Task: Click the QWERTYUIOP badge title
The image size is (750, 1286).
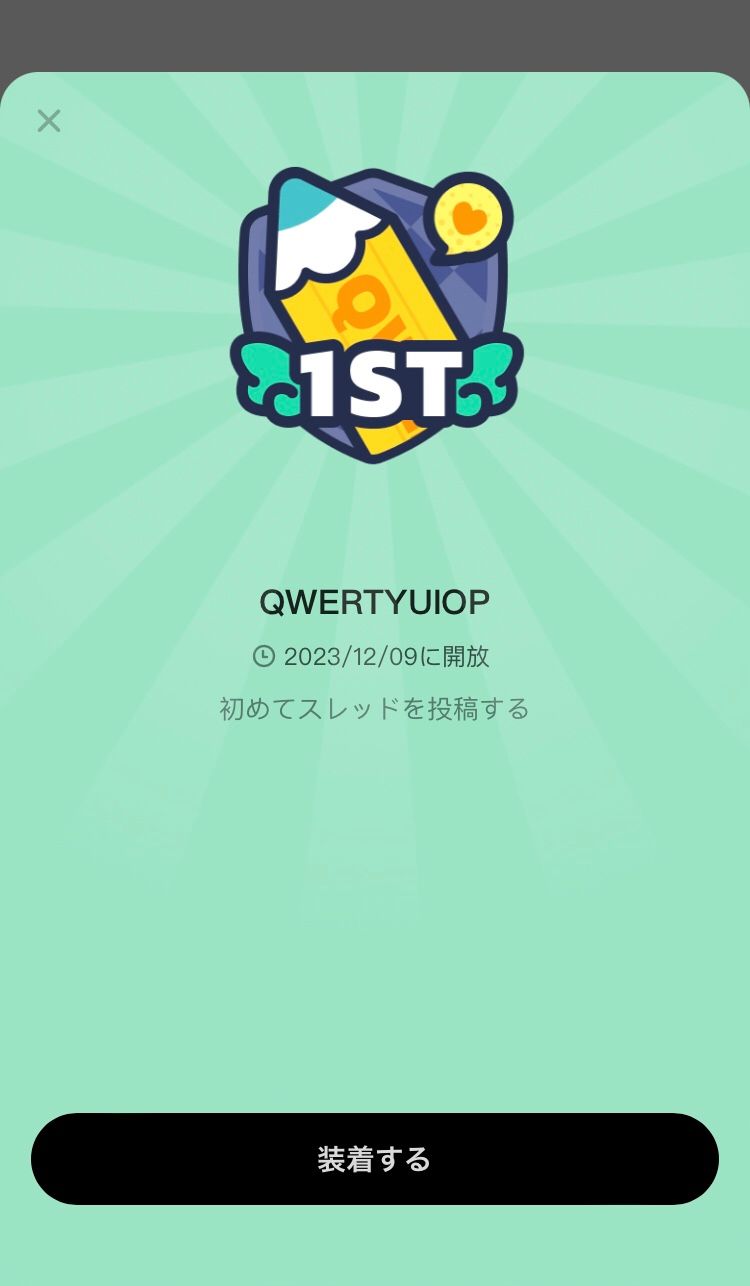Action: [374, 600]
